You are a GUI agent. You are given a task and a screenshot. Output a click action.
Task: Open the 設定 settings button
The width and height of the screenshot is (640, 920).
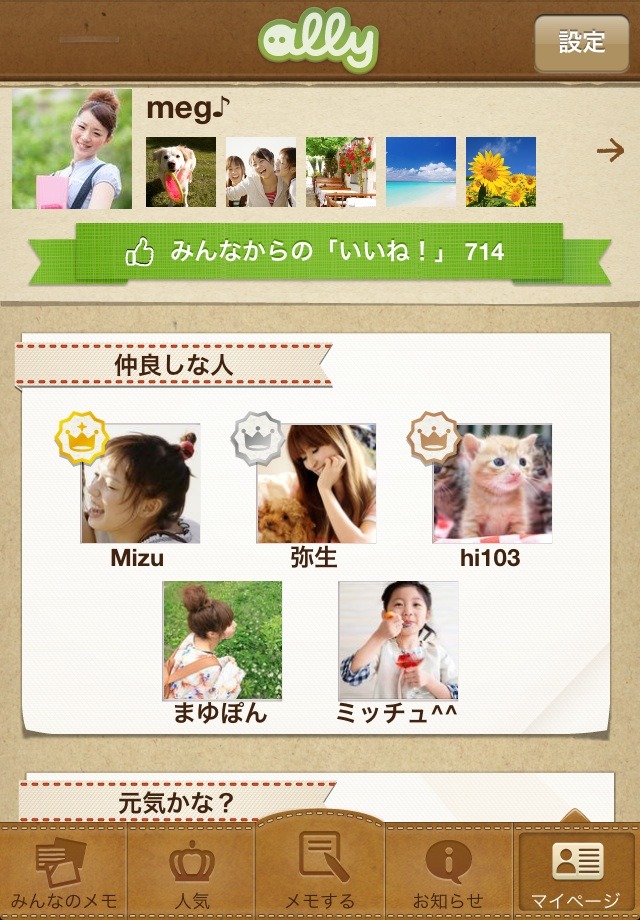pos(582,42)
